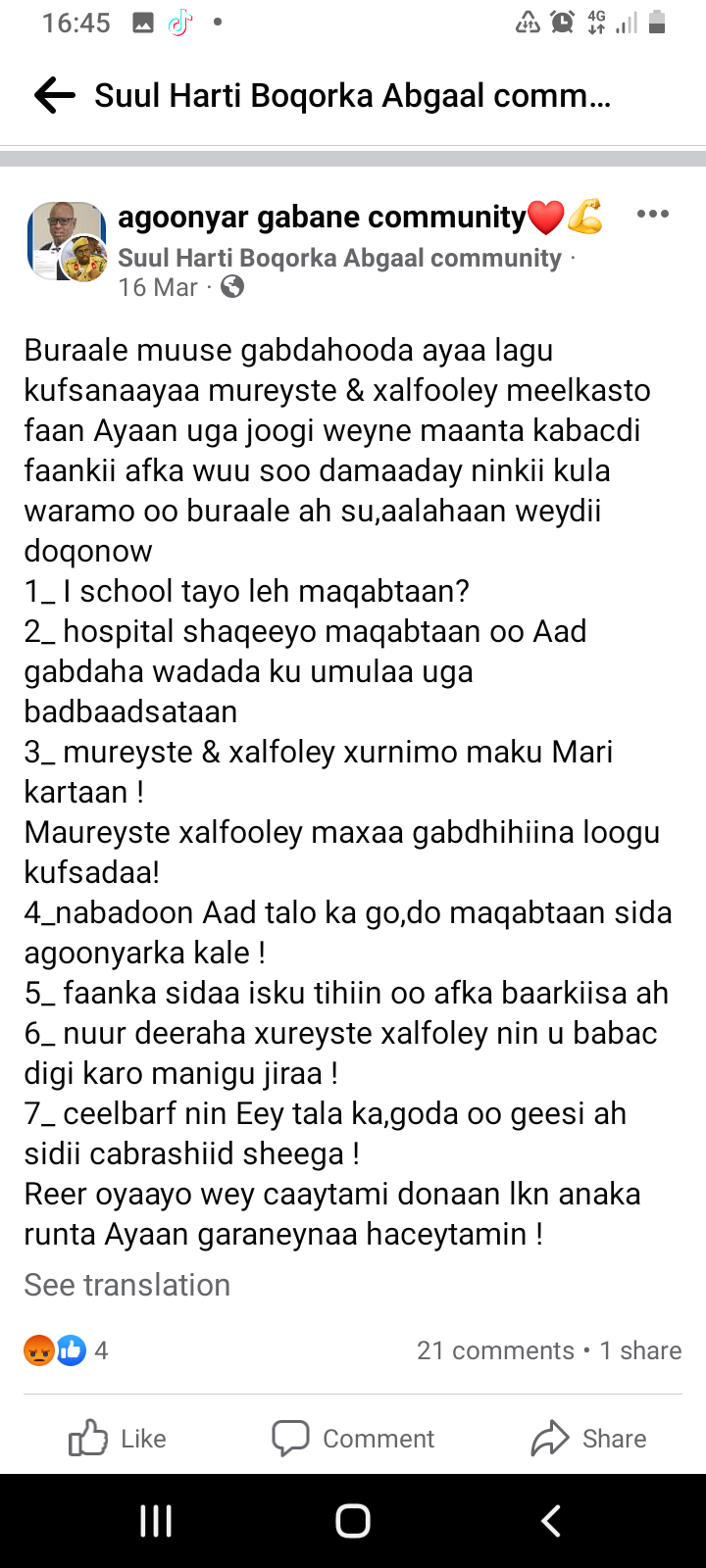Image resolution: width=706 pixels, height=1568 pixels.
Task: Tap See translation under the post
Action: click(x=127, y=1285)
